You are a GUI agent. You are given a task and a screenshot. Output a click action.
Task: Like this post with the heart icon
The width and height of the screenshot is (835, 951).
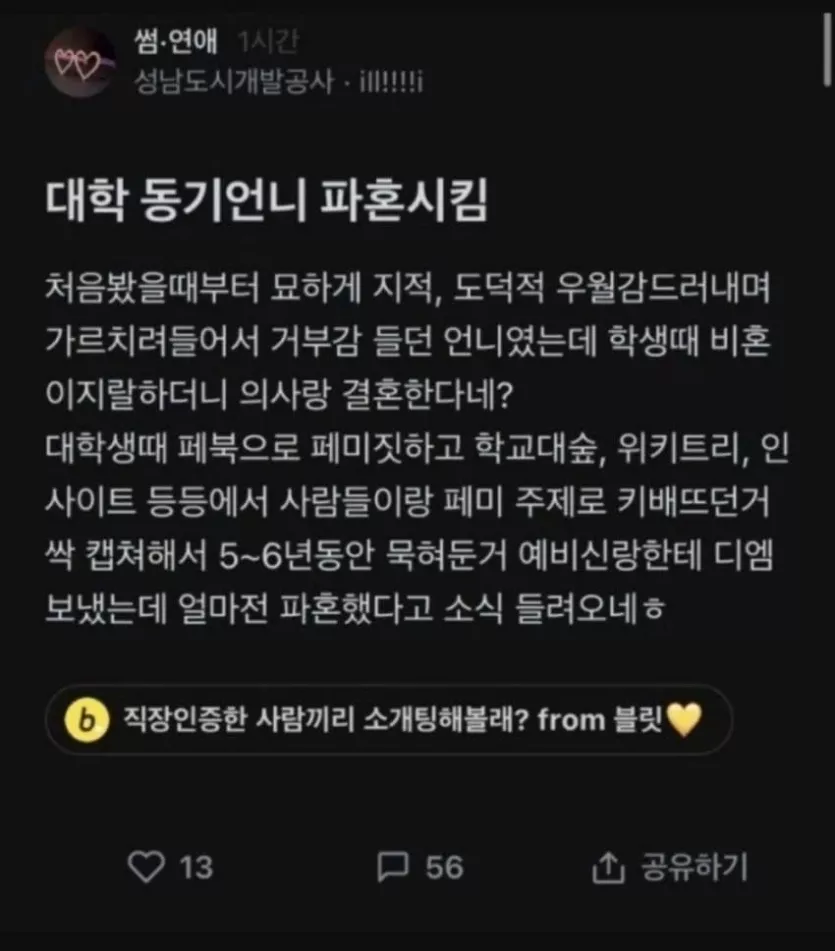[x=148, y=866]
